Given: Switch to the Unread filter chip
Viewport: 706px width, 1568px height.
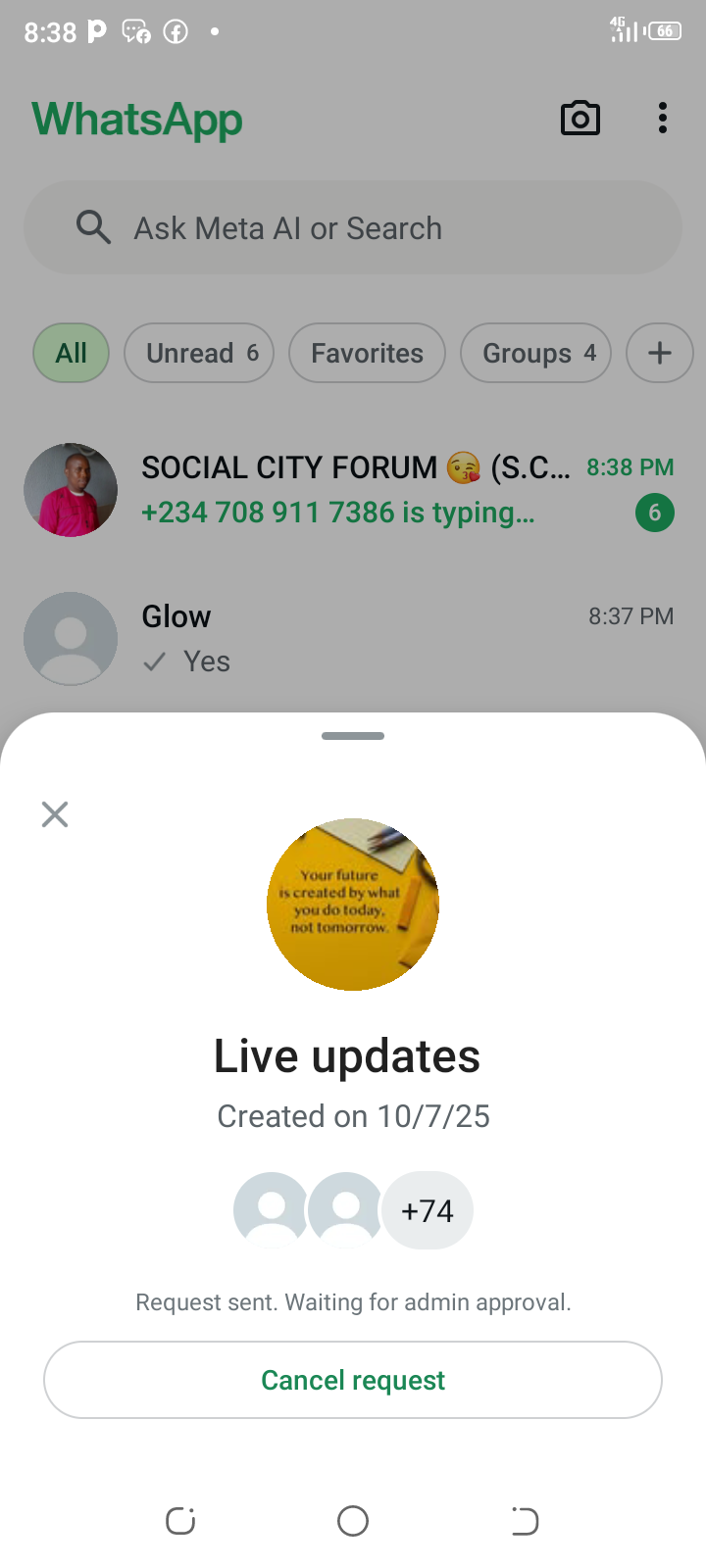Looking at the screenshot, I should point(199,353).
